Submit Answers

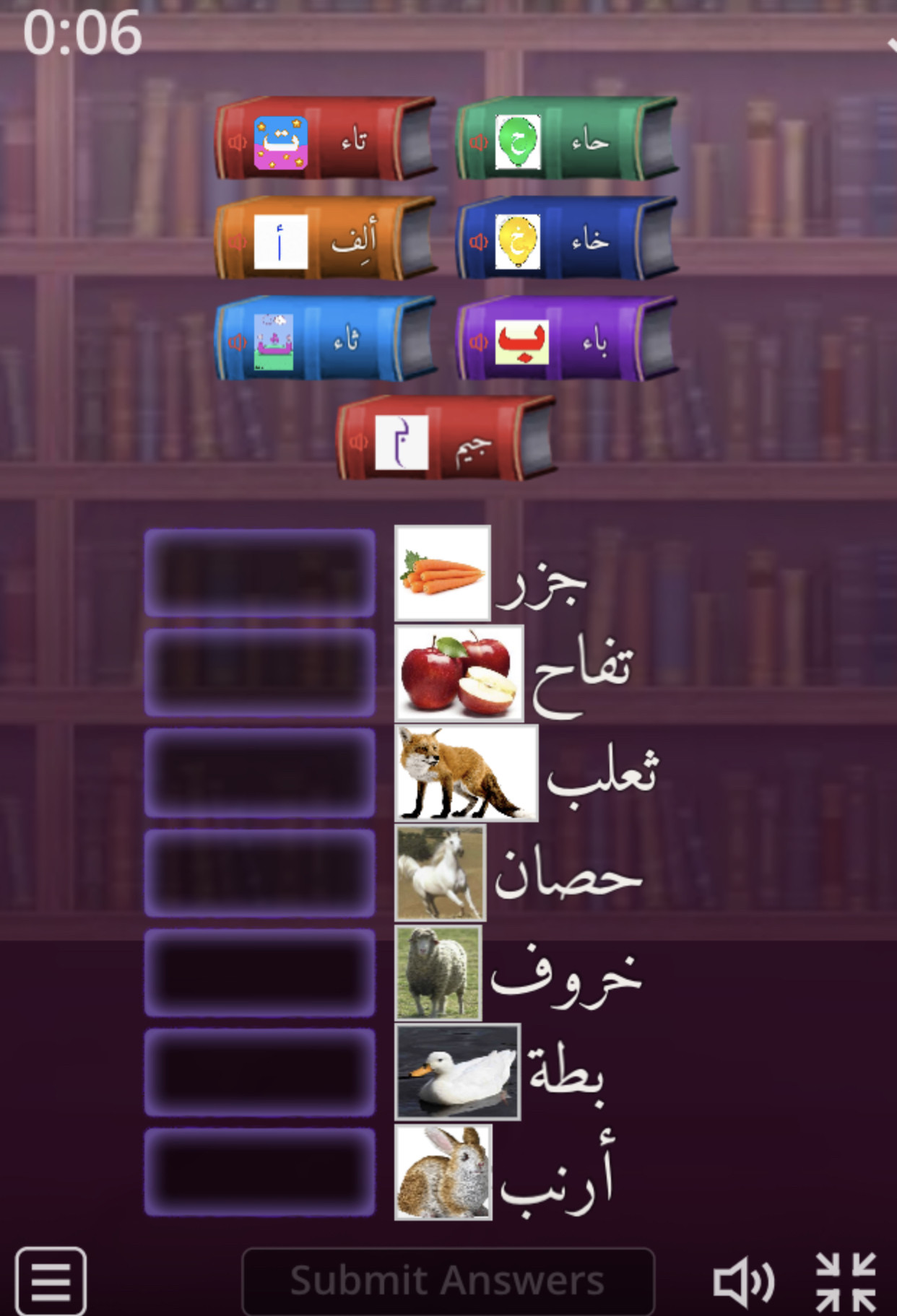[x=448, y=1281]
